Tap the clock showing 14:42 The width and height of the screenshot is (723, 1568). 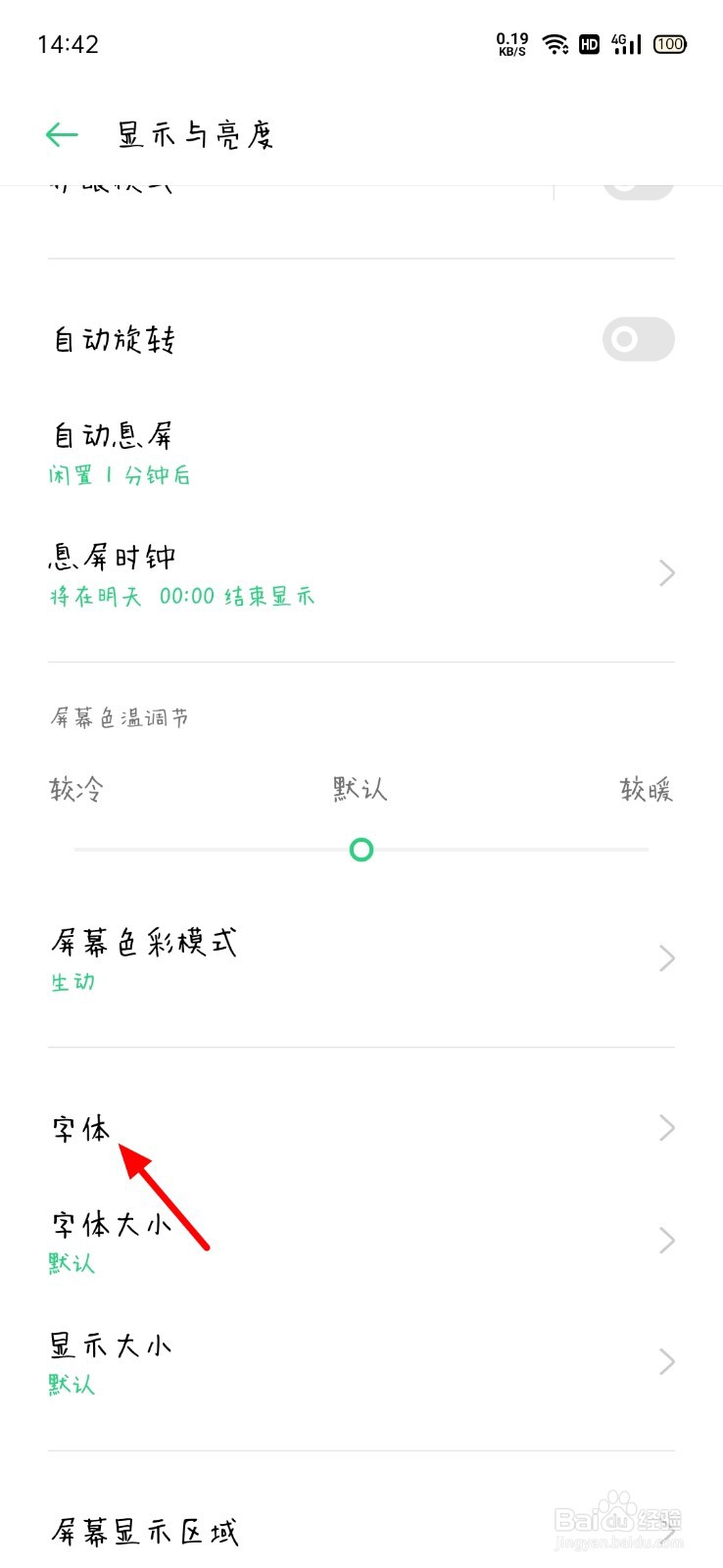pyautogui.click(x=69, y=44)
